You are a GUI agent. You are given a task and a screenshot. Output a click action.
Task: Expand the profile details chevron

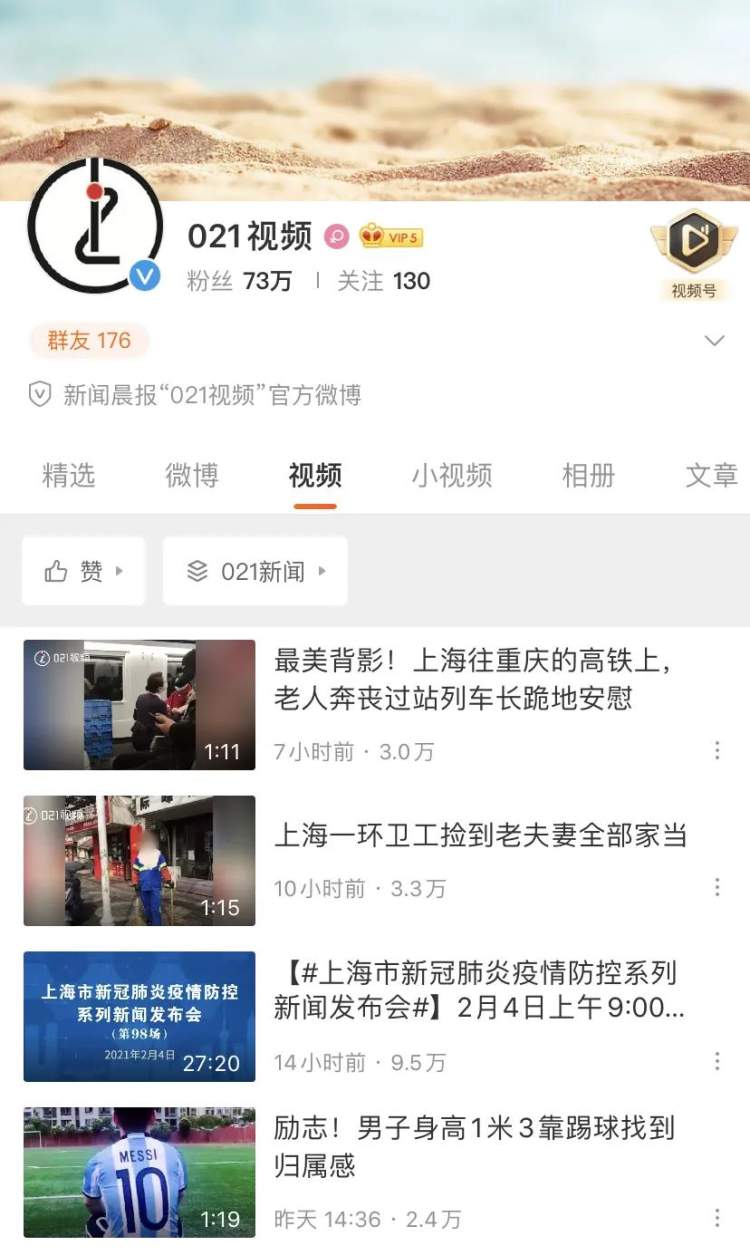[x=714, y=341]
